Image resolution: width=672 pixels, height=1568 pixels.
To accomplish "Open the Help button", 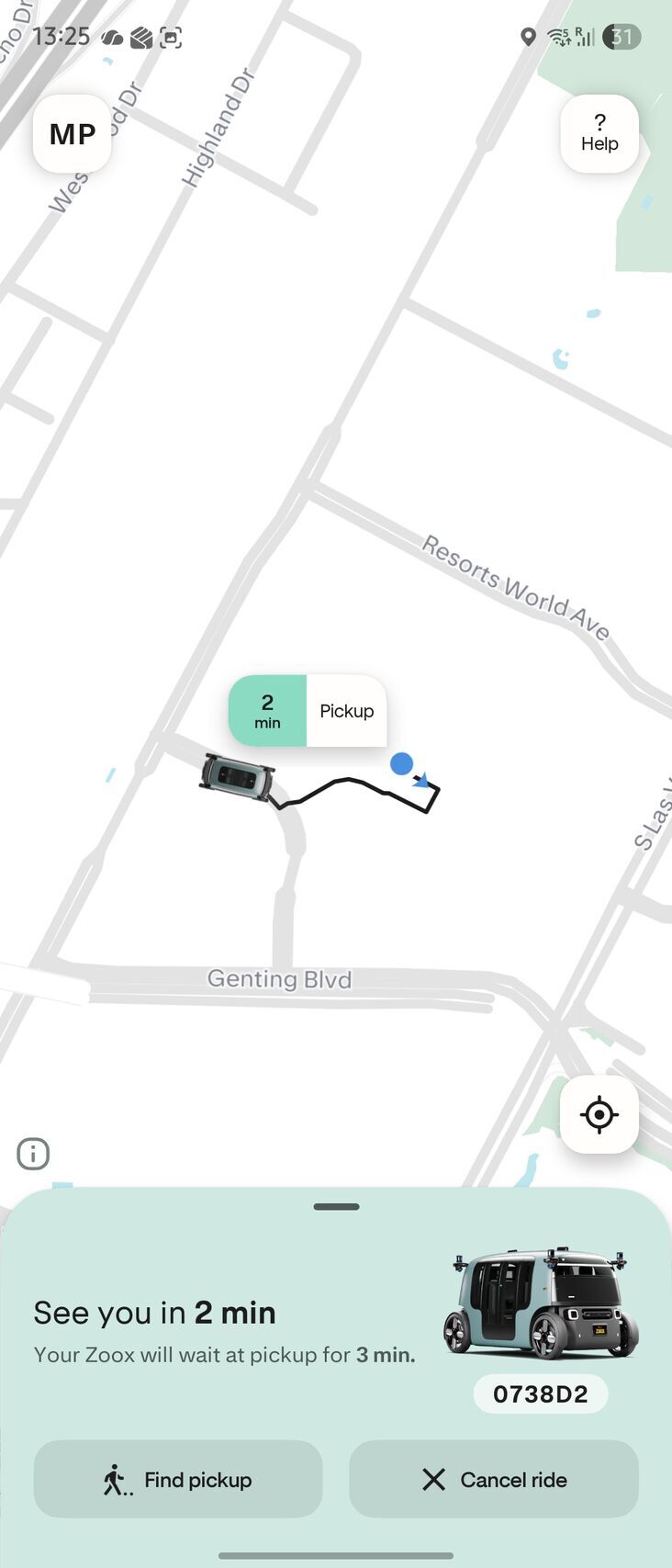I will pyautogui.click(x=599, y=134).
